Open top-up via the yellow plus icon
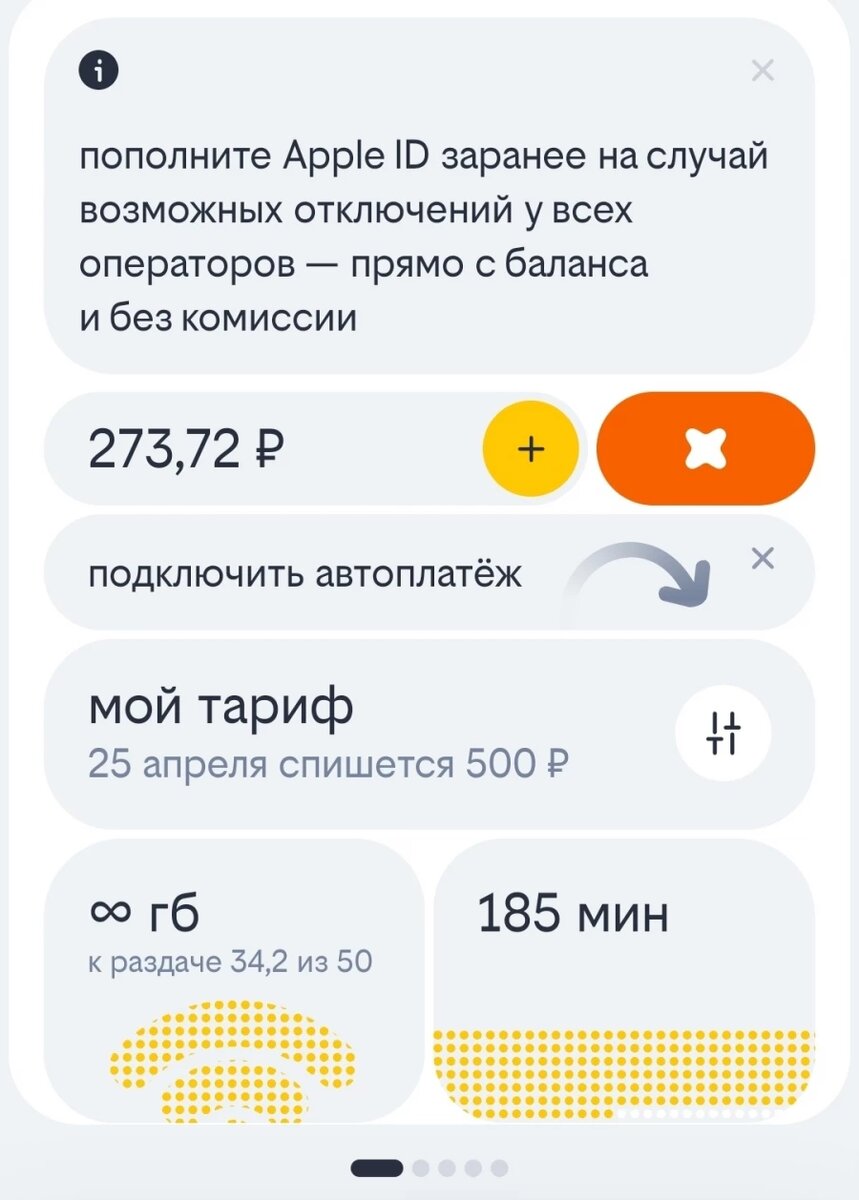This screenshot has height=1200, width=859. 530,447
